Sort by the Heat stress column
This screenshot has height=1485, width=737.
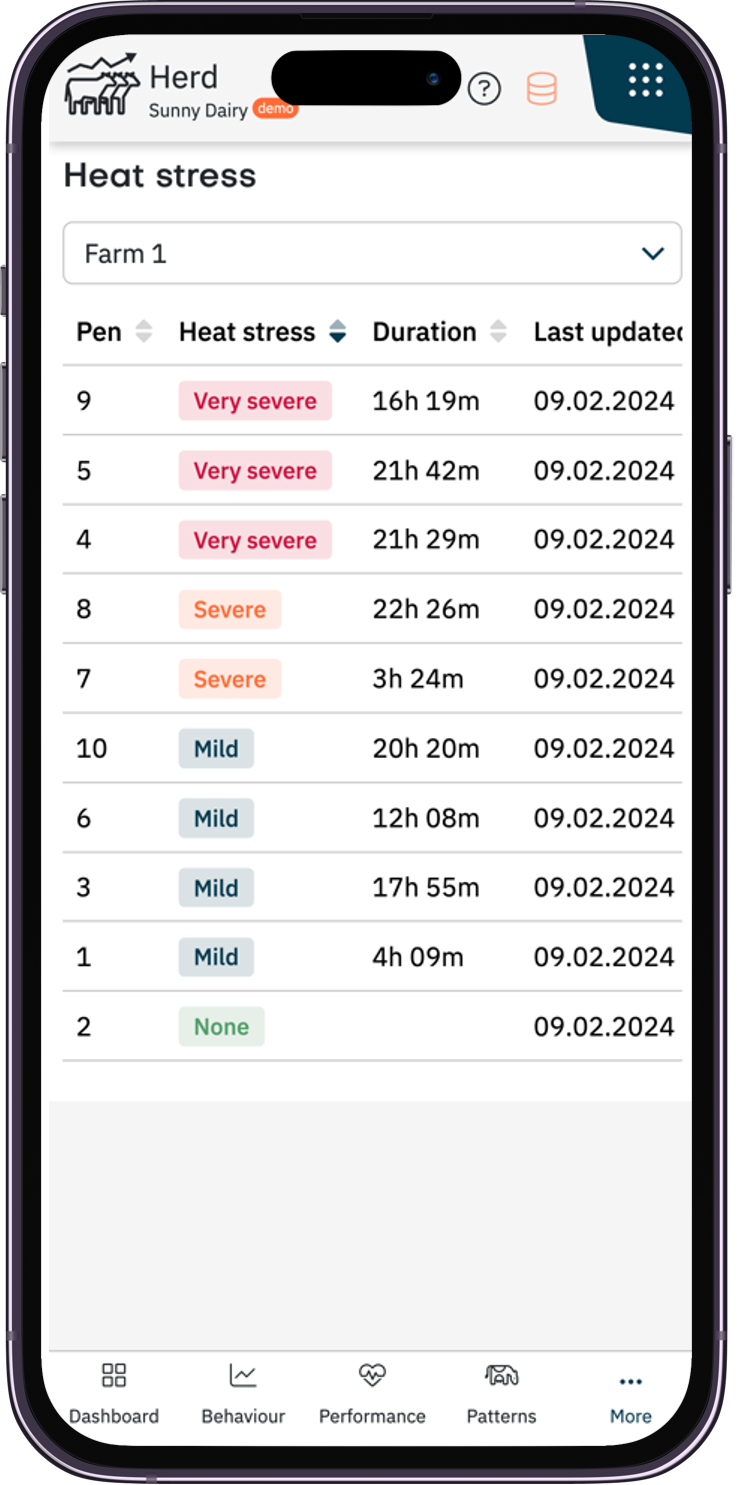point(262,332)
